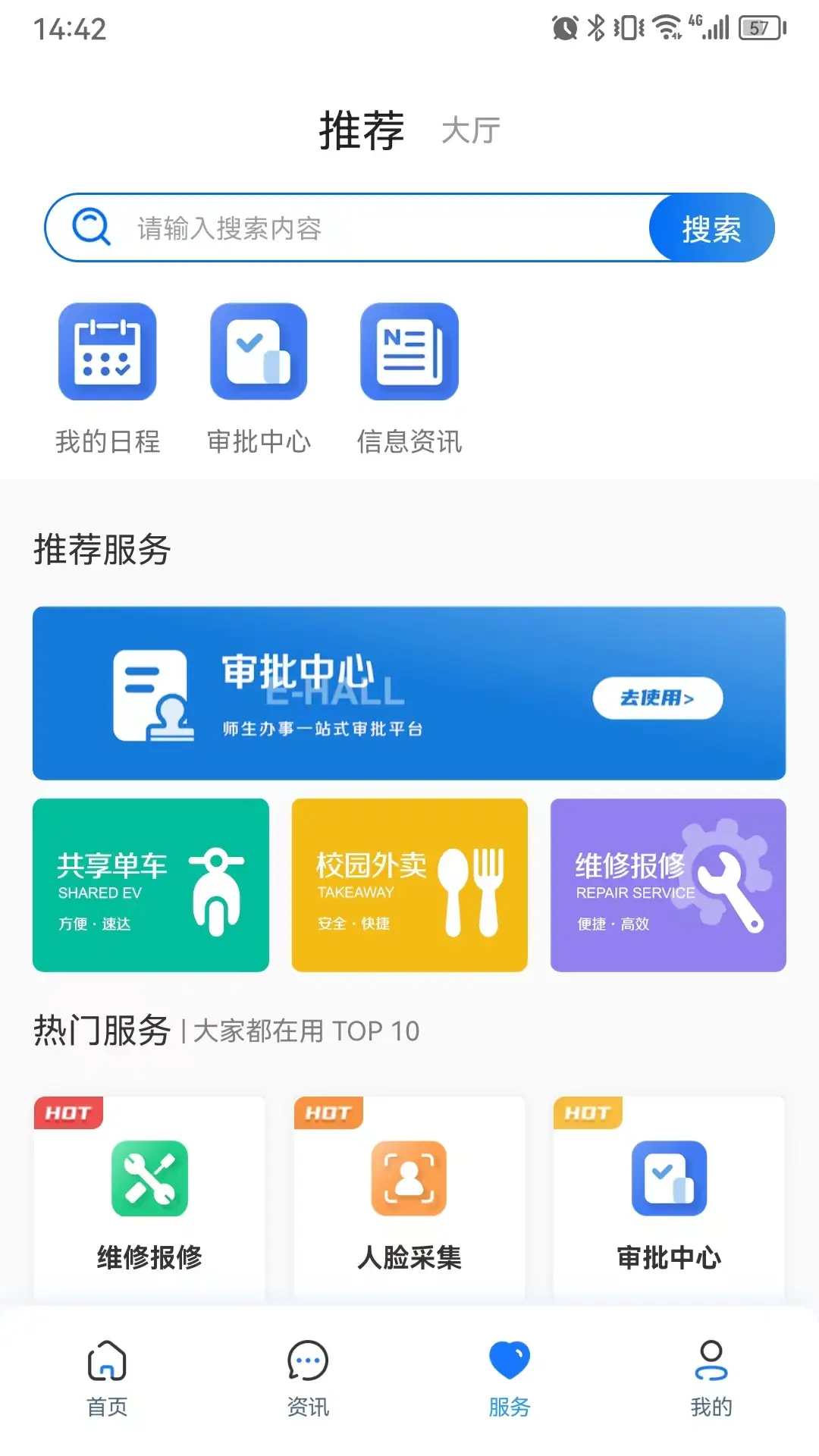Open the 维修报修 repair service card

pos(668,883)
